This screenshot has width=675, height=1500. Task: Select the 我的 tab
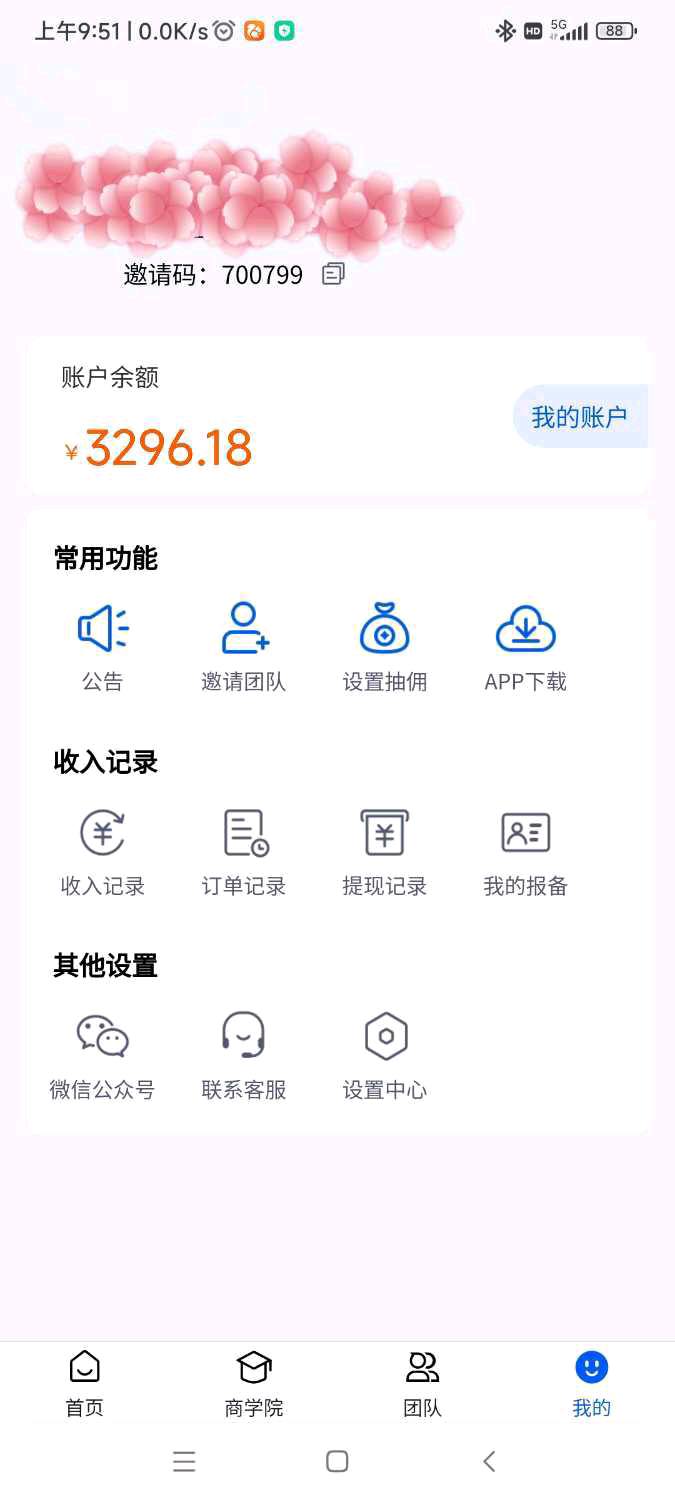[x=591, y=1384]
